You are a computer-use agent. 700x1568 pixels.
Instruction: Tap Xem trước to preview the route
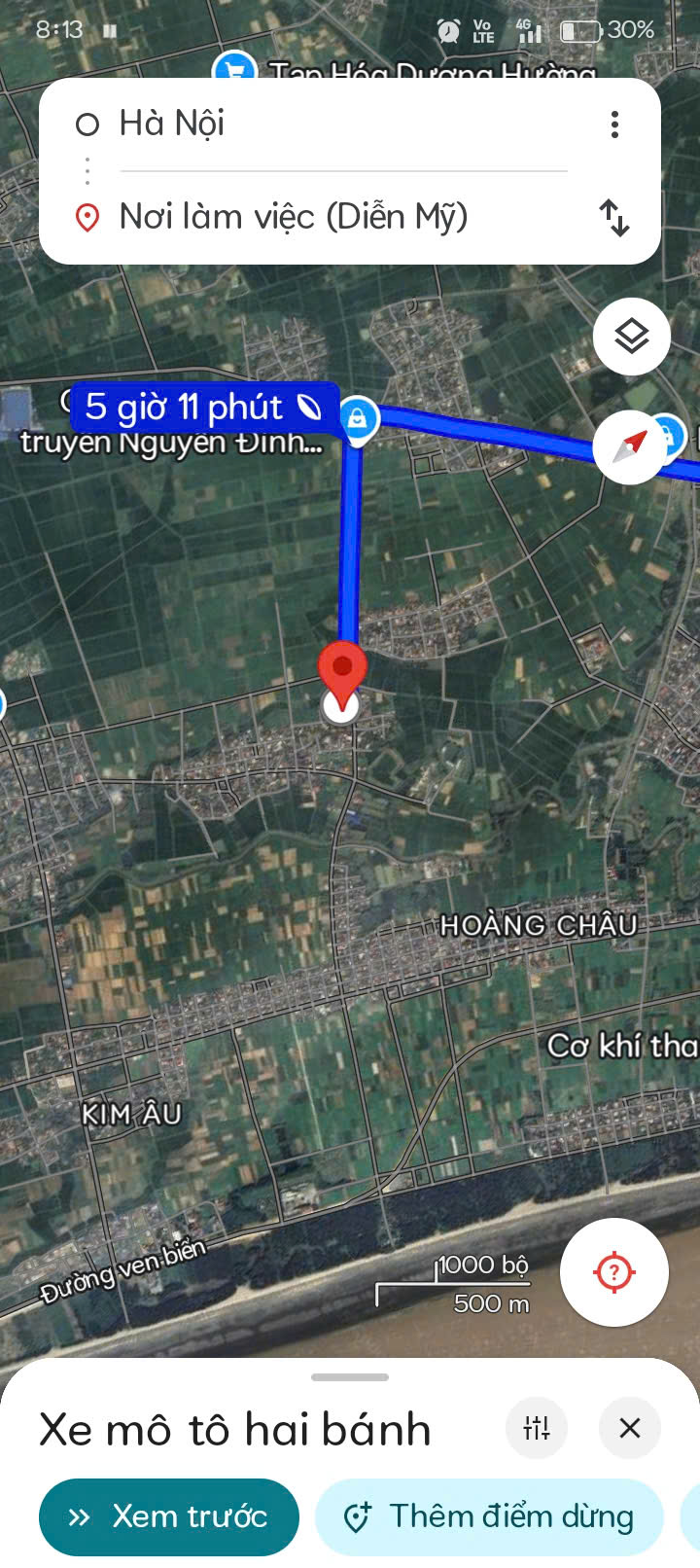coord(168,1516)
